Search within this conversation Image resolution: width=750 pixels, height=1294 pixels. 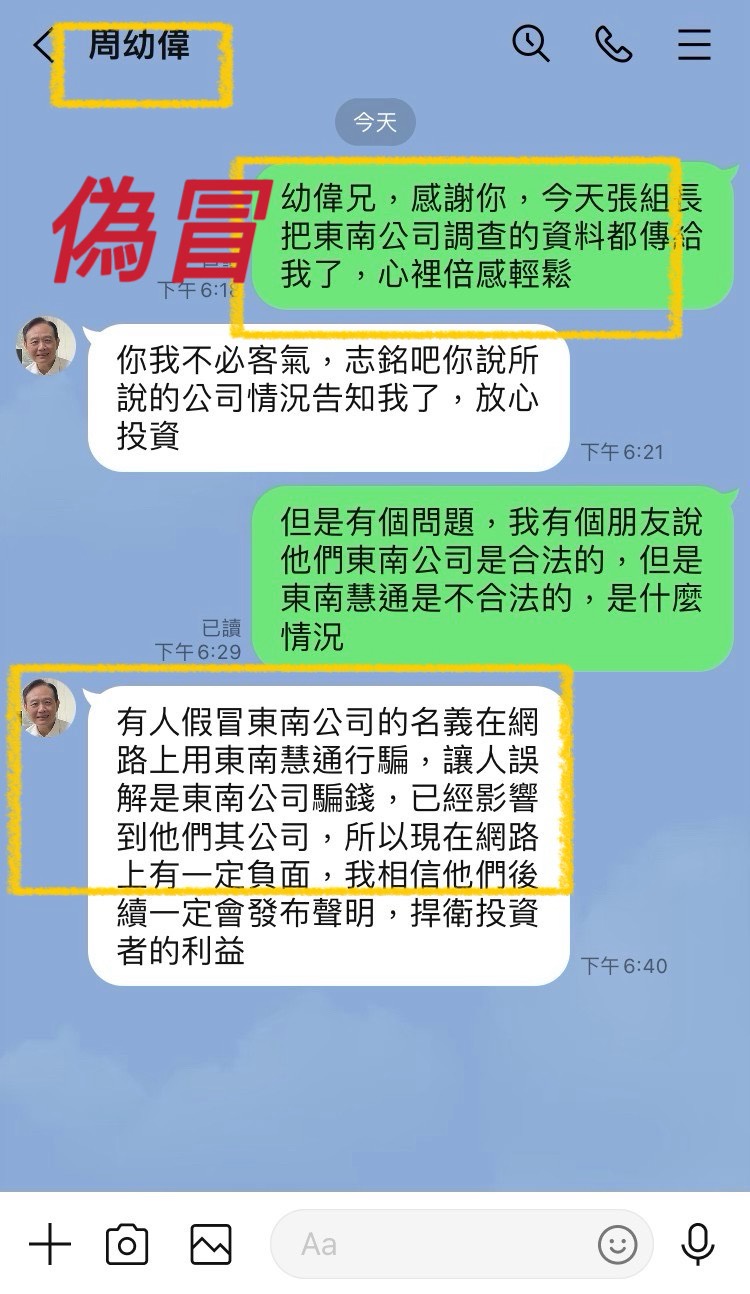(x=531, y=44)
